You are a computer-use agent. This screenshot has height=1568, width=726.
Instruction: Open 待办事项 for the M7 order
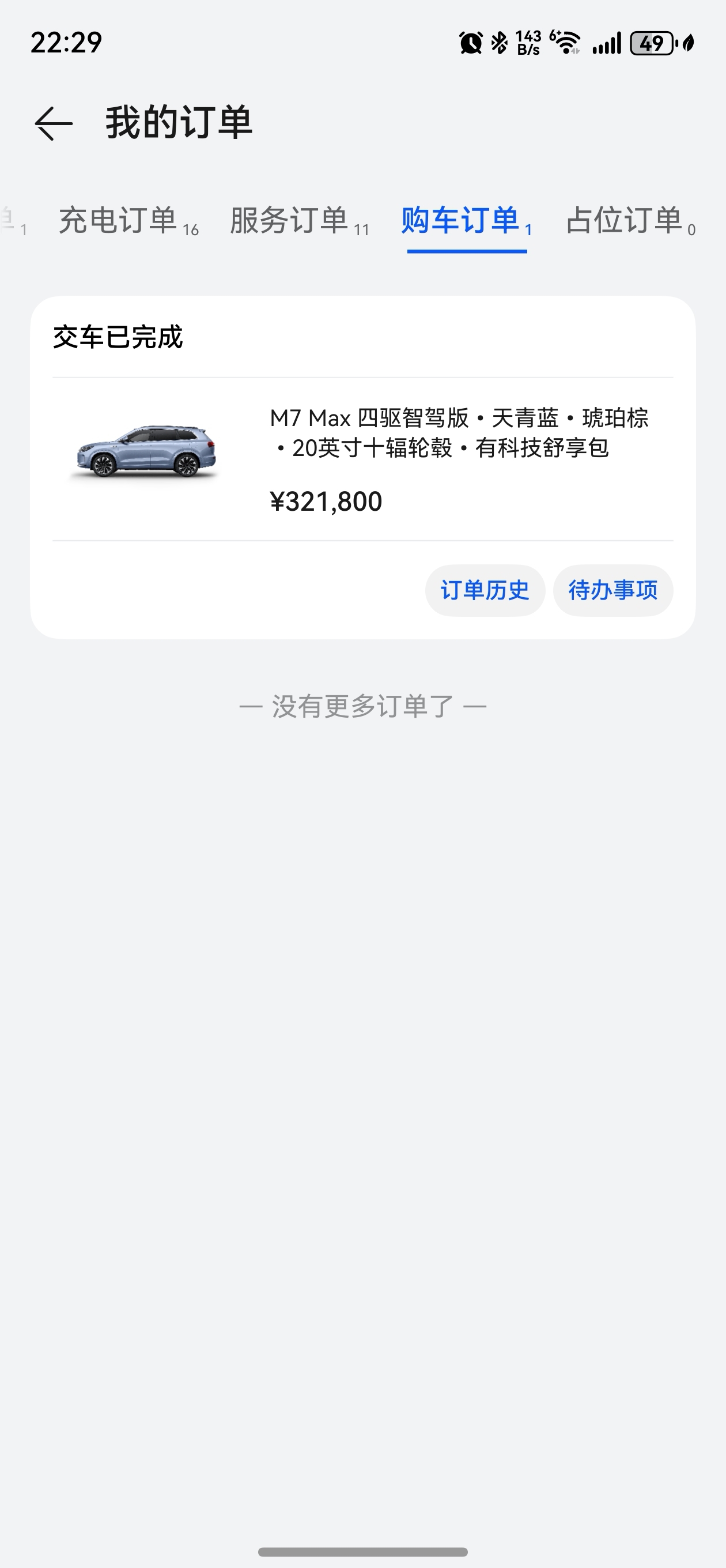point(612,590)
